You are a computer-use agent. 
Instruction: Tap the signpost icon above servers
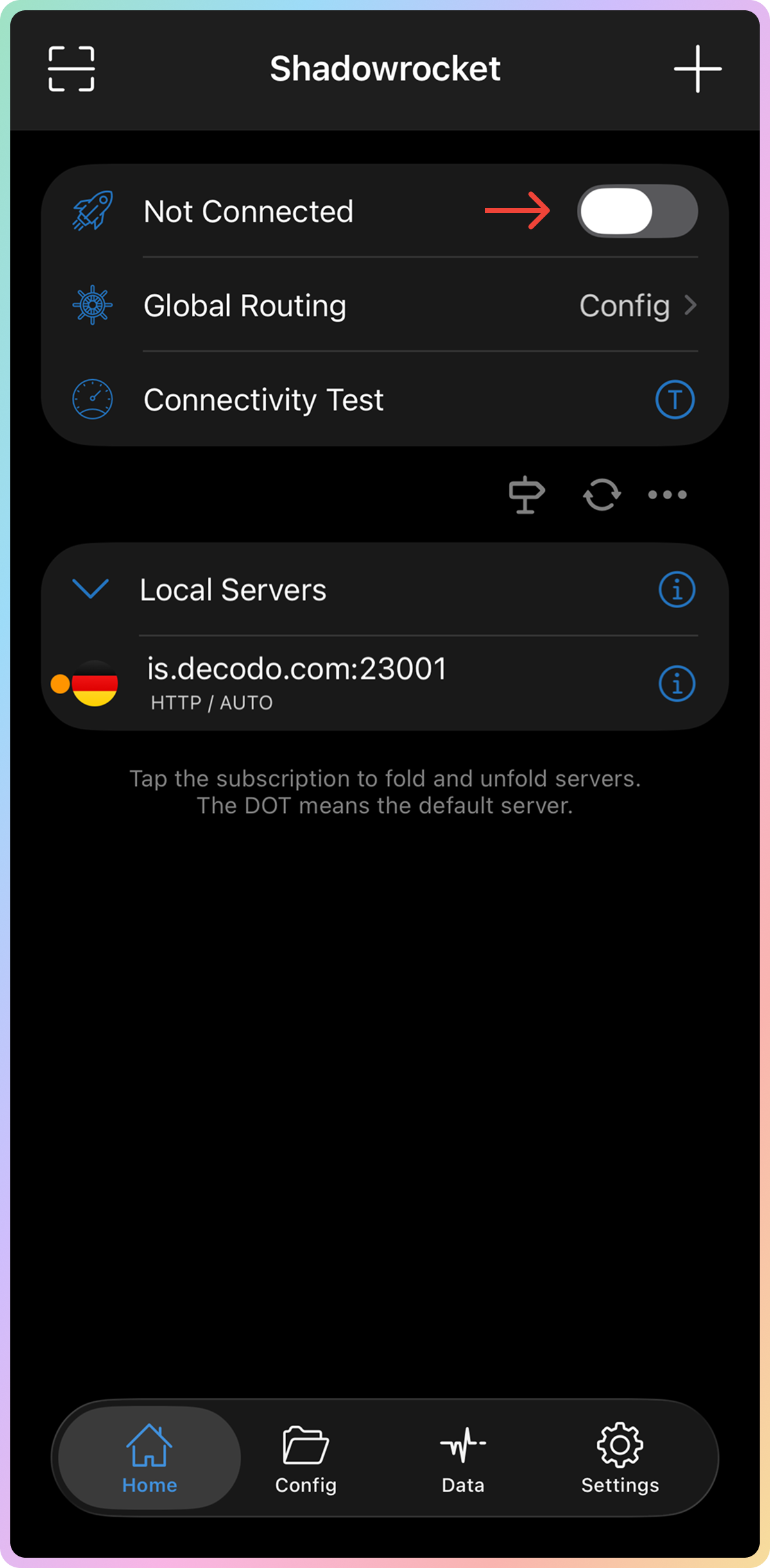pos(526,495)
